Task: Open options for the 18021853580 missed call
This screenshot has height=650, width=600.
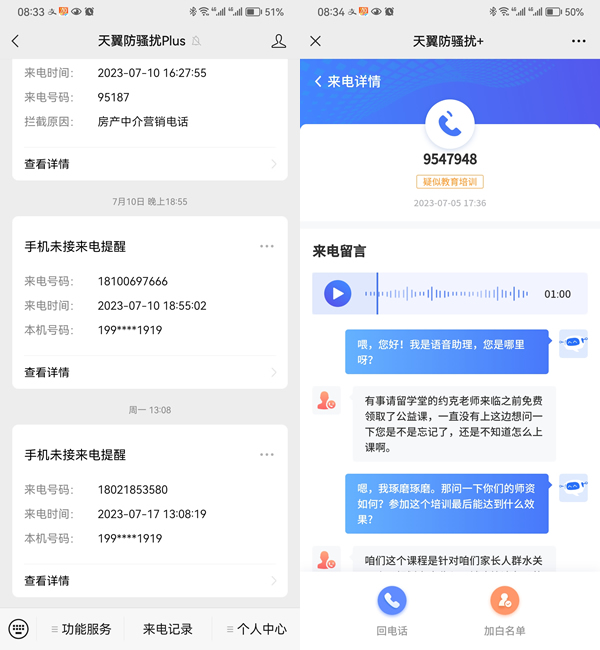Action: point(267,454)
